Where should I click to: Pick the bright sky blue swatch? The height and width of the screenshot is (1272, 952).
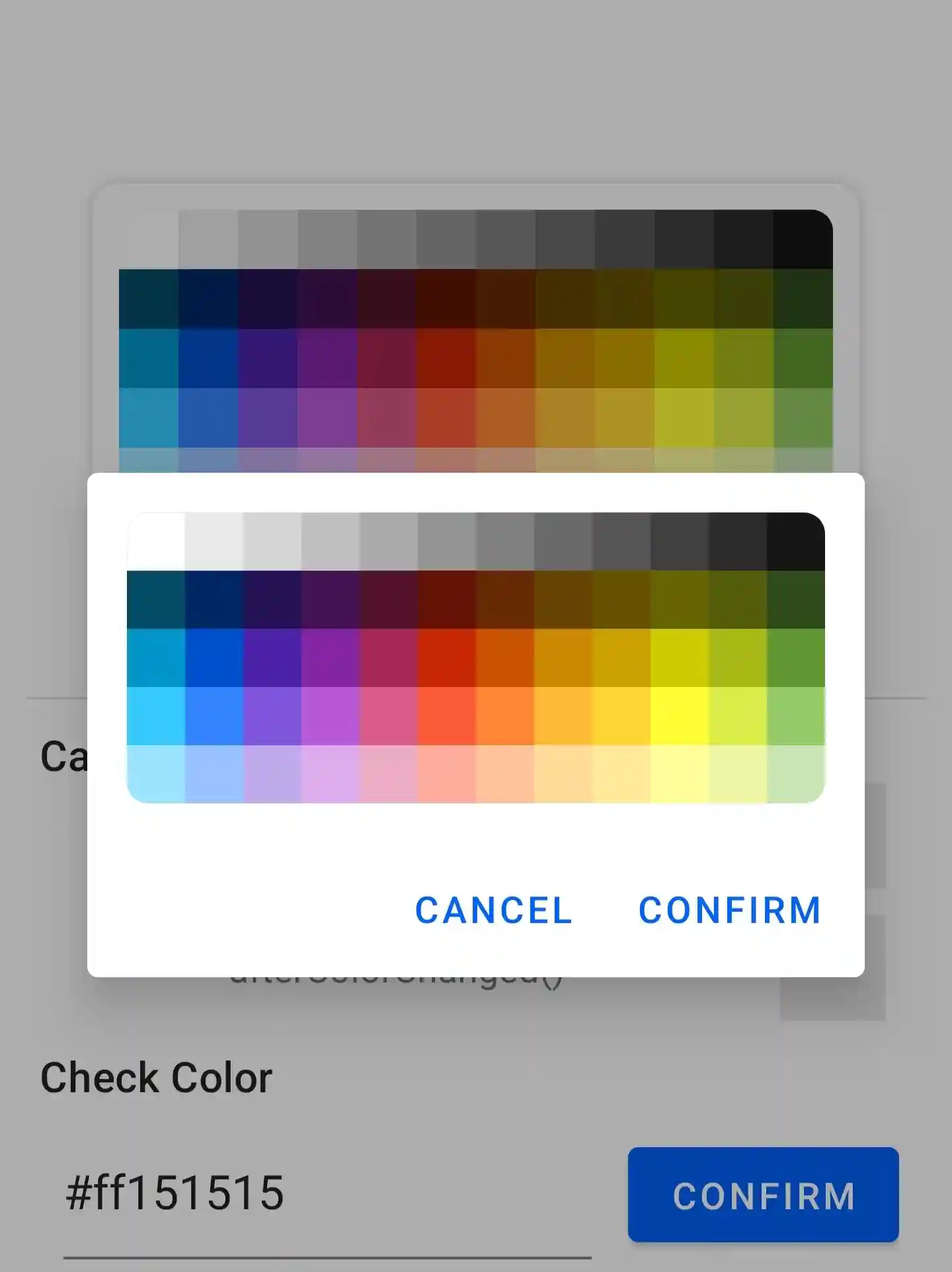pos(156,716)
